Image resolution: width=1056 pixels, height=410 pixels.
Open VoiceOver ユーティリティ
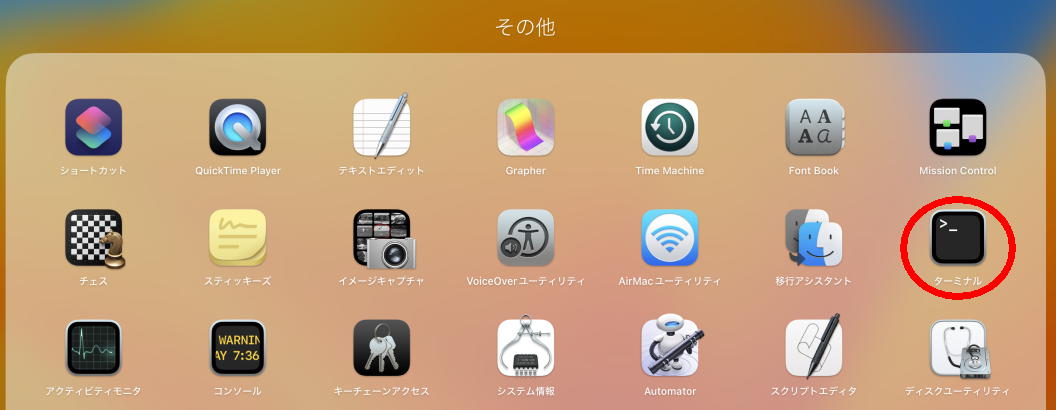pyautogui.click(x=526, y=238)
